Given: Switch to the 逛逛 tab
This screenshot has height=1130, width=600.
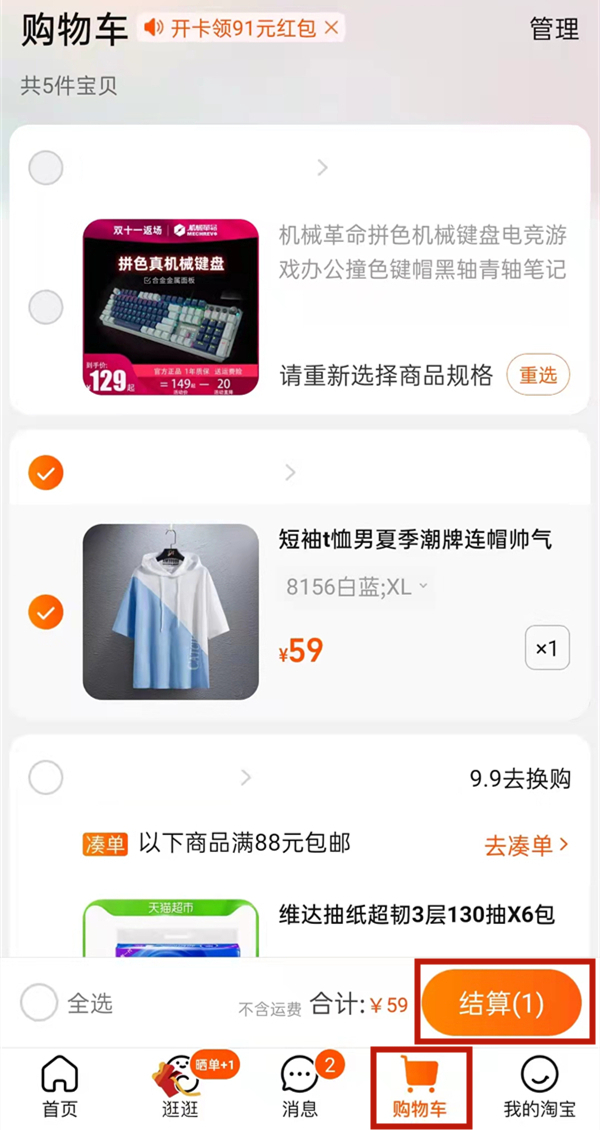Looking at the screenshot, I should click(x=179, y=1087).
